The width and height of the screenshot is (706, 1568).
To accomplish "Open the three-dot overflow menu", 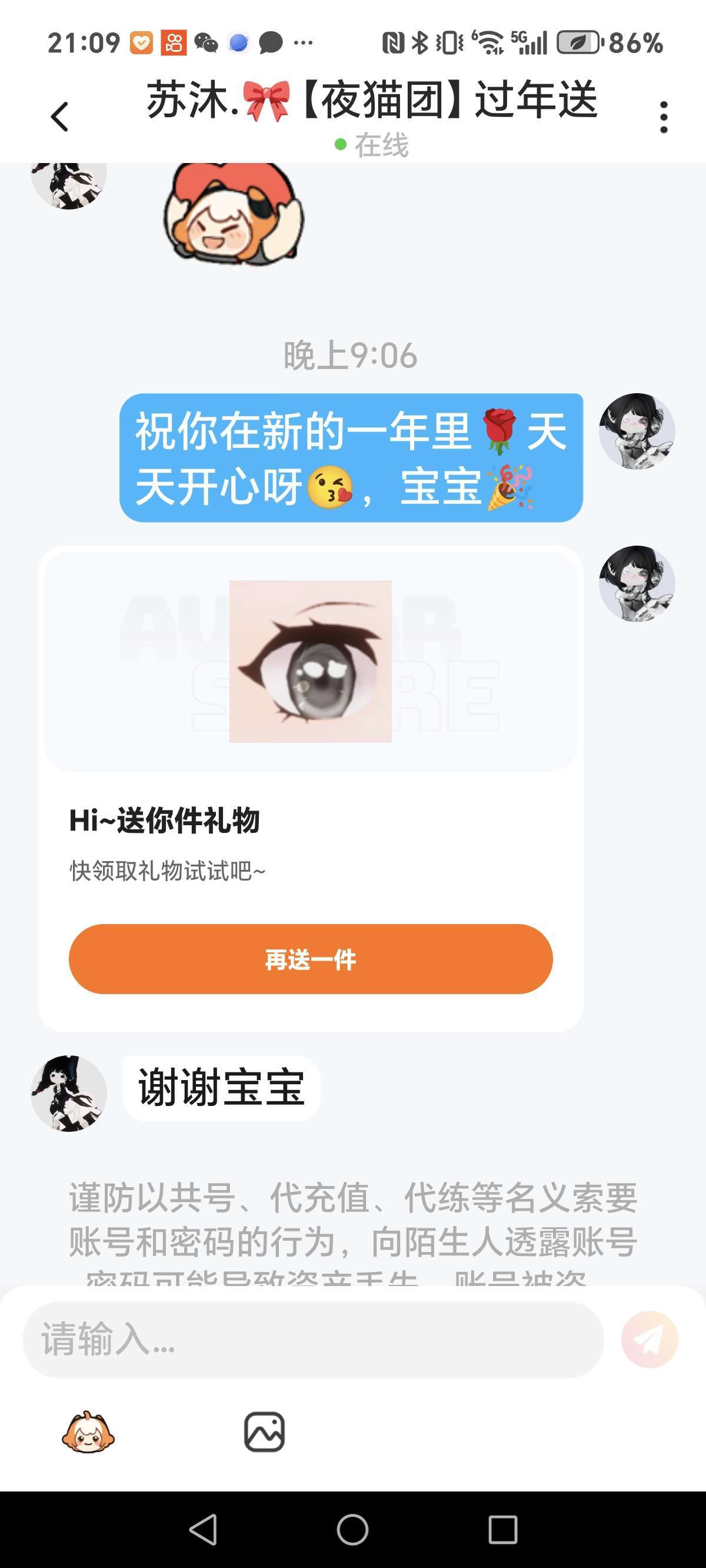I will click(664, 117).
